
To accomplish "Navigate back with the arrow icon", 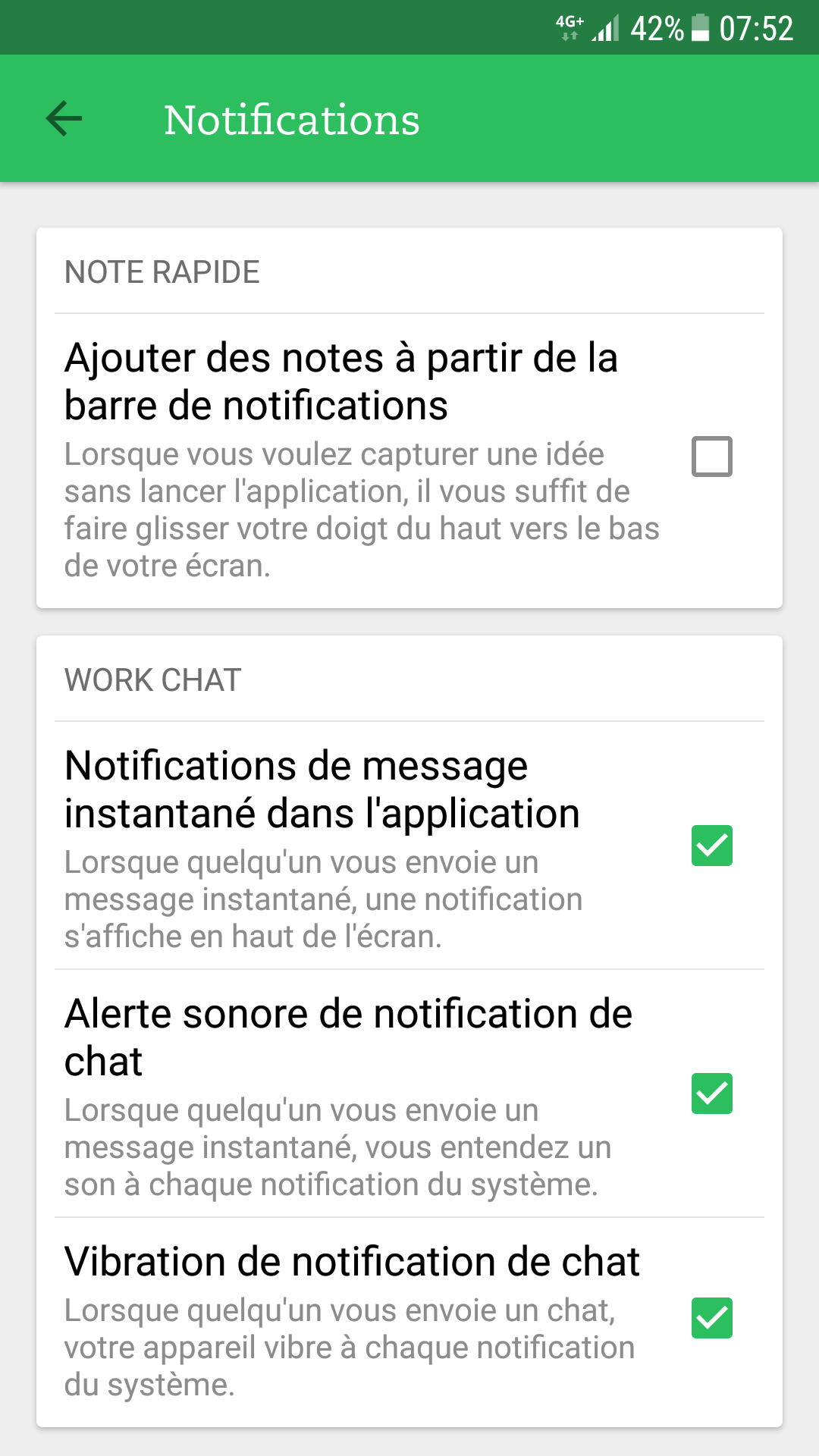I will click(x=64, y=118).
